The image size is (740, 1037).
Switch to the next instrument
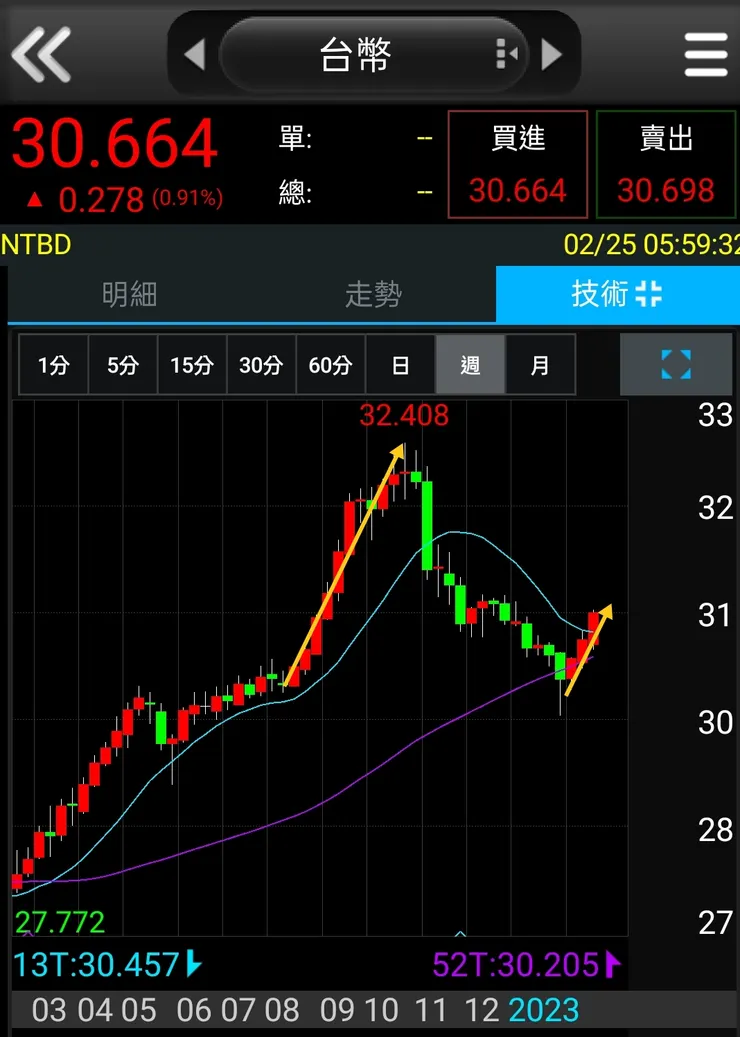click(551, 54)
